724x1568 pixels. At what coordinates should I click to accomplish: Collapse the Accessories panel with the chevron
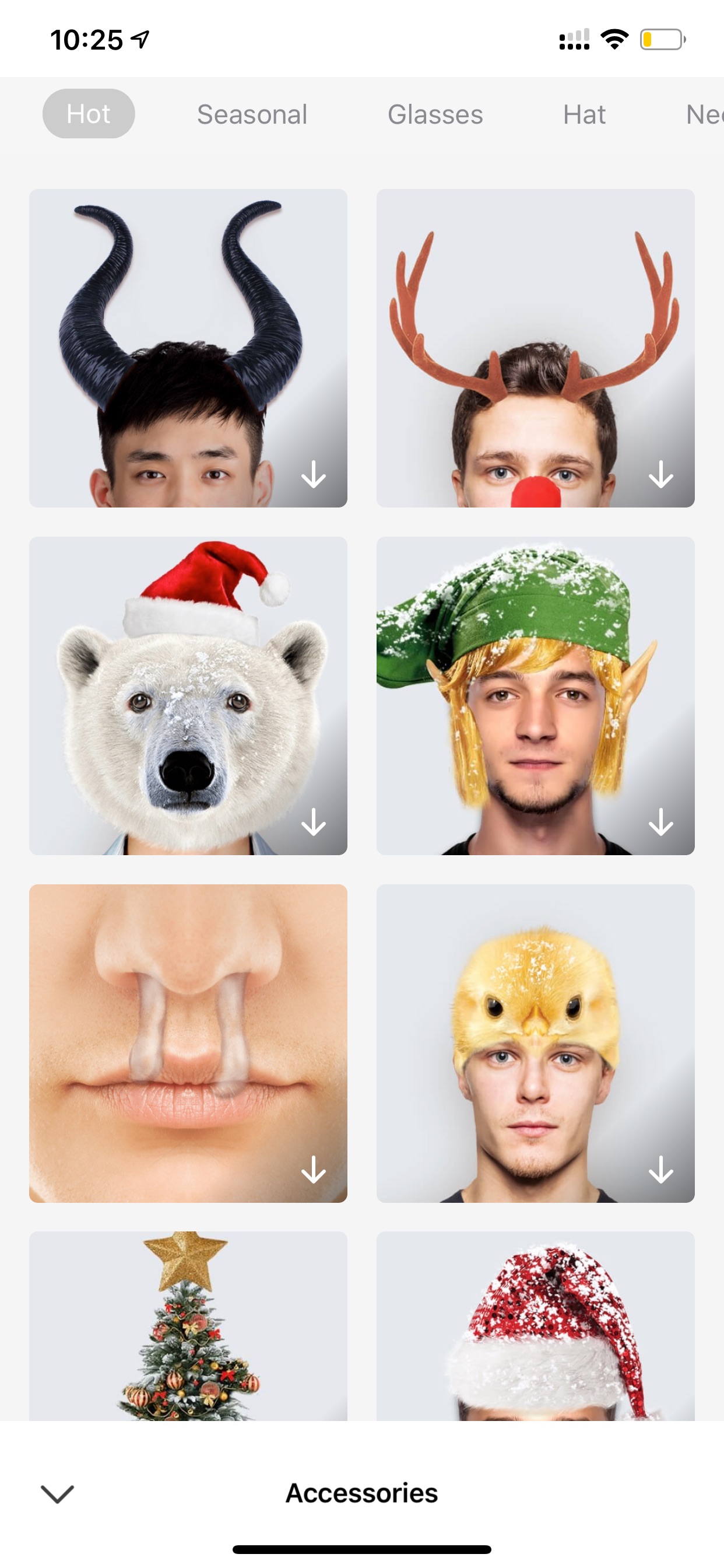57,1494
